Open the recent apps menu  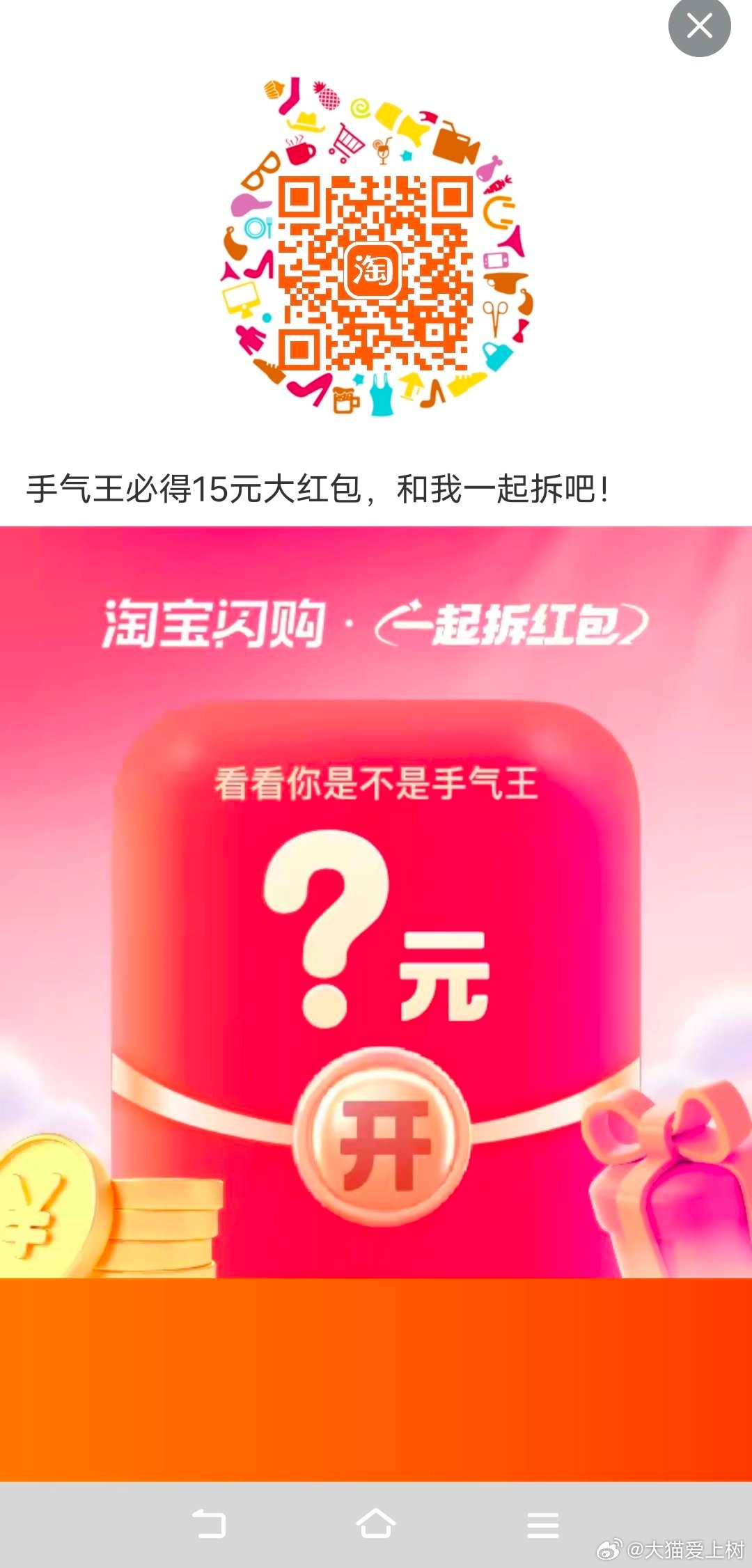542,1523
